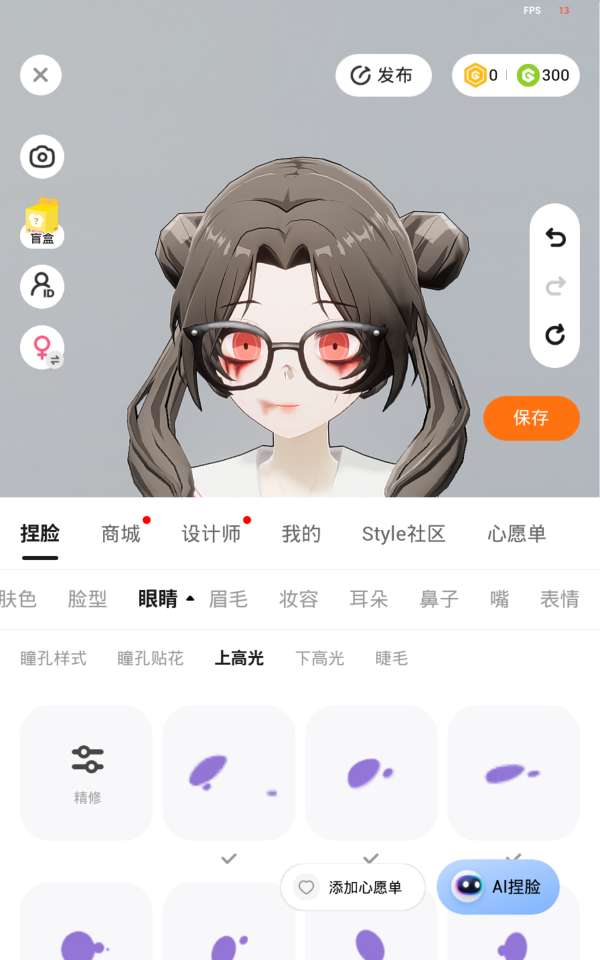This screenshot has width=600, height=960.
Task: Open the 盲盒 blind box
Action: 42,222
